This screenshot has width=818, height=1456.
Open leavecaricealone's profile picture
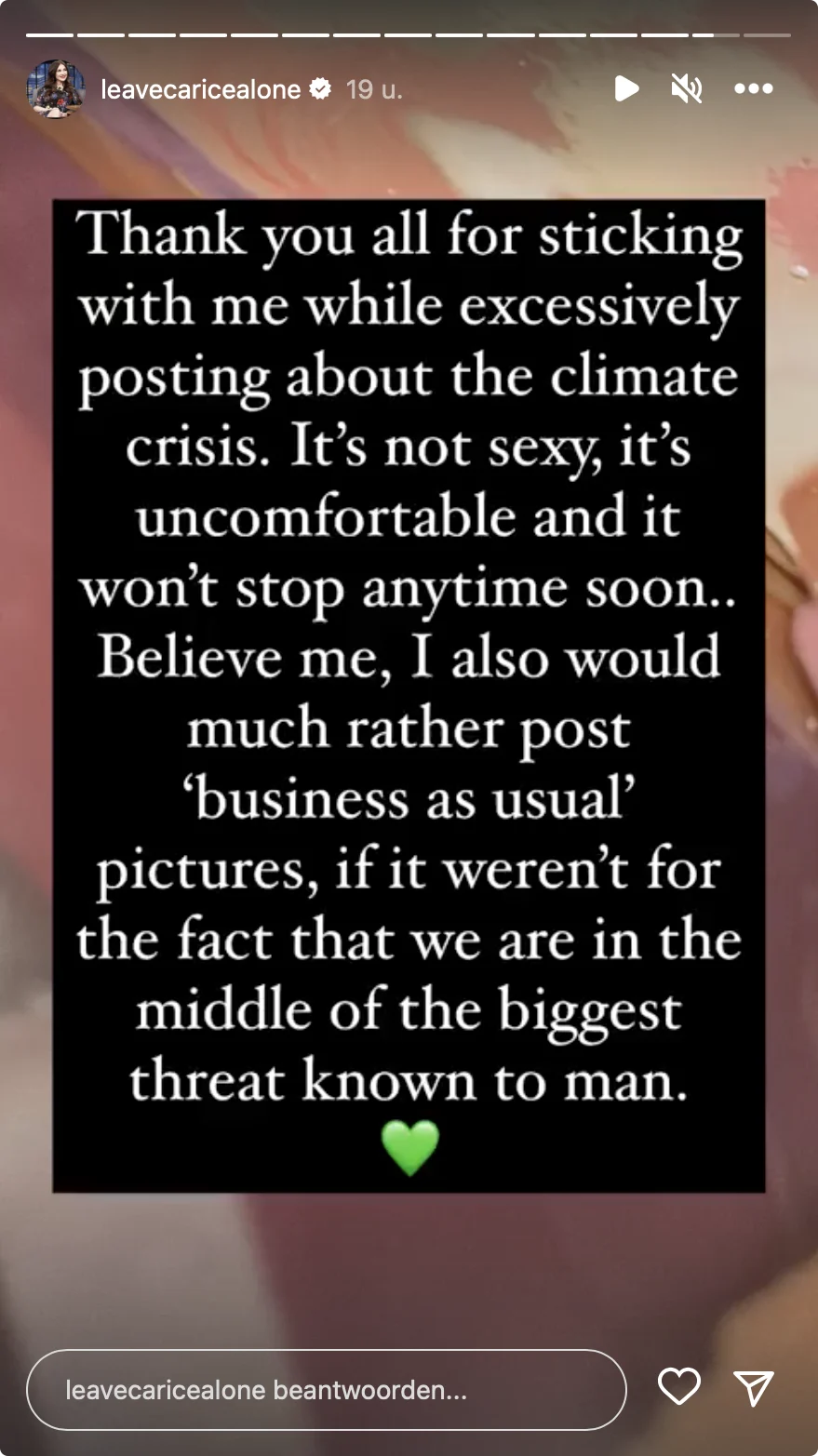pyautogui.click(x=56, y=89)
